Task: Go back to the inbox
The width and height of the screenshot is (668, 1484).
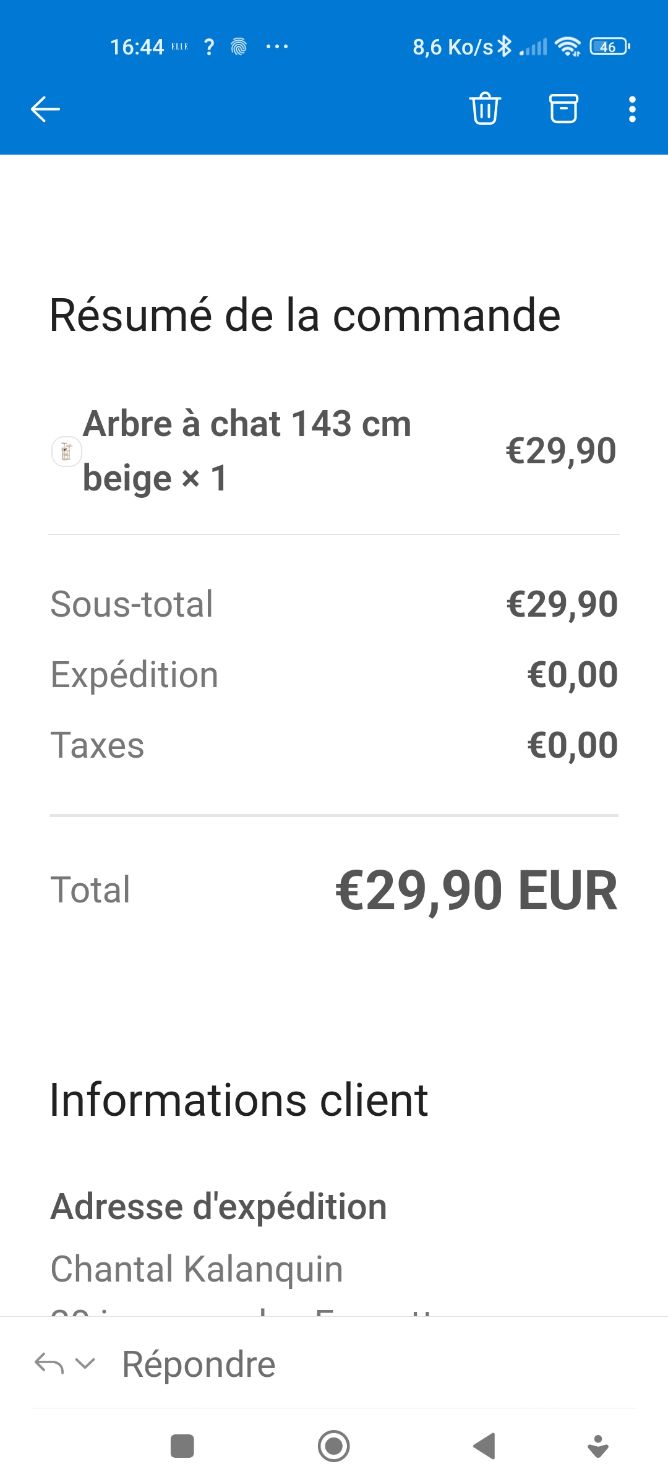Action: (46, 109)
